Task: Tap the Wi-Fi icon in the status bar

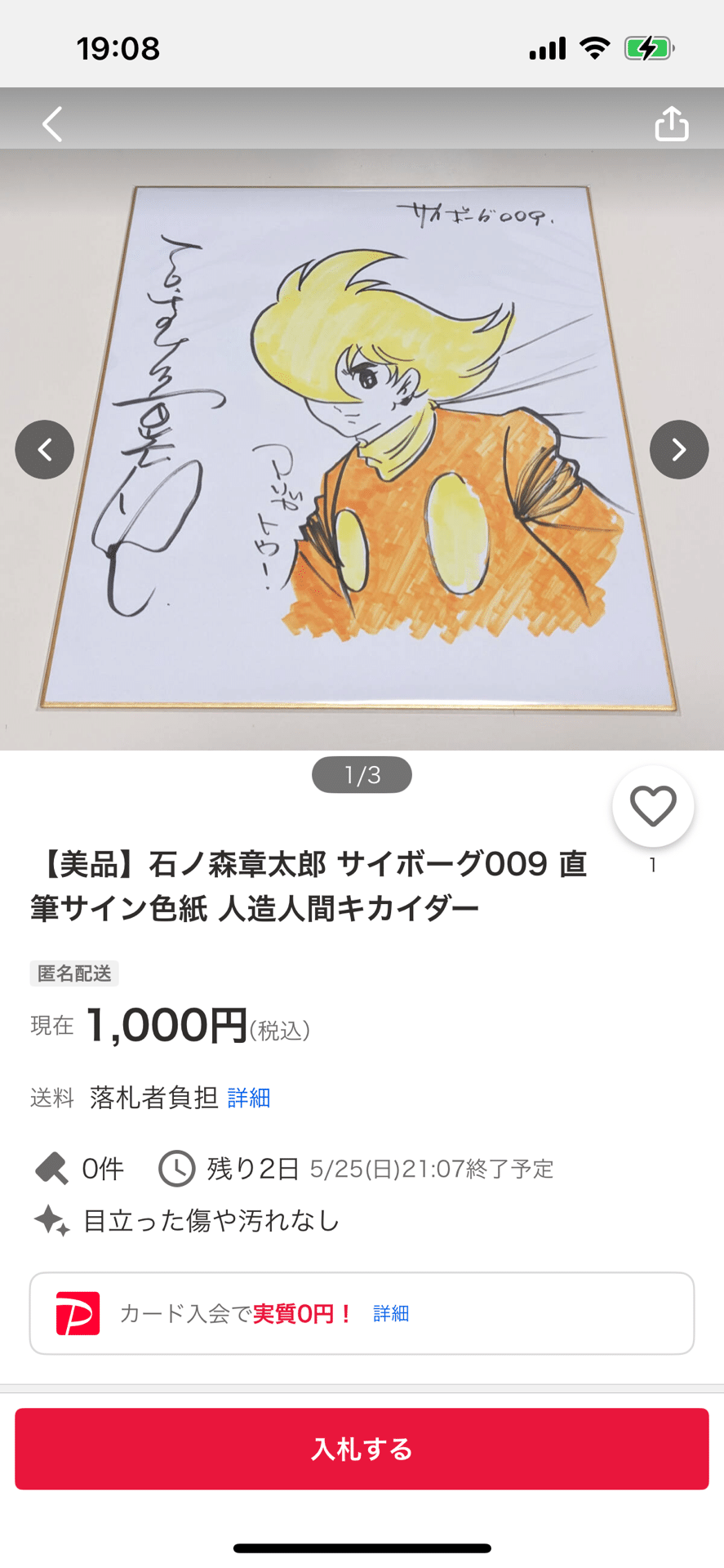Action: click(595, 47)
